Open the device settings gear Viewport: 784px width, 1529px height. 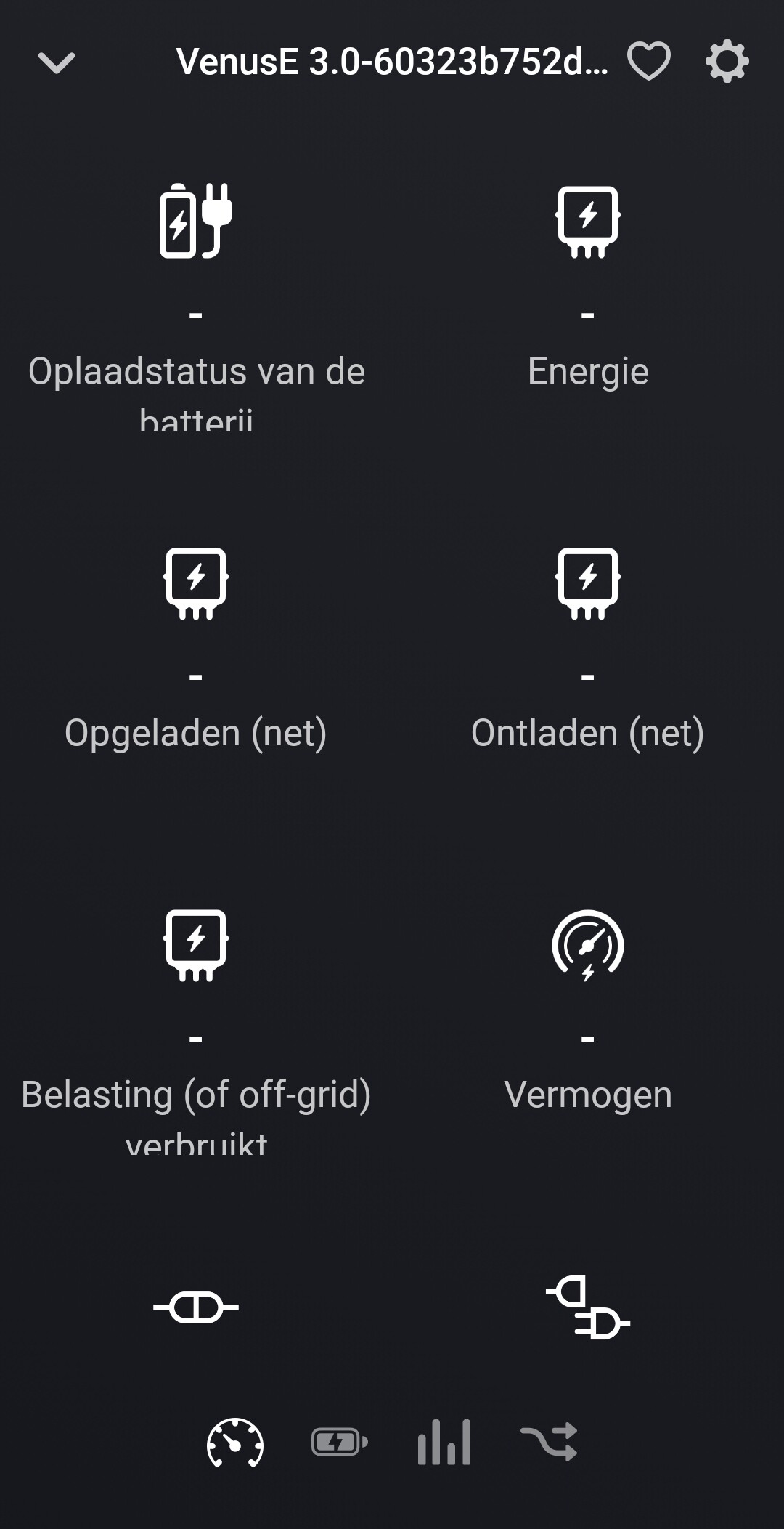727,61
